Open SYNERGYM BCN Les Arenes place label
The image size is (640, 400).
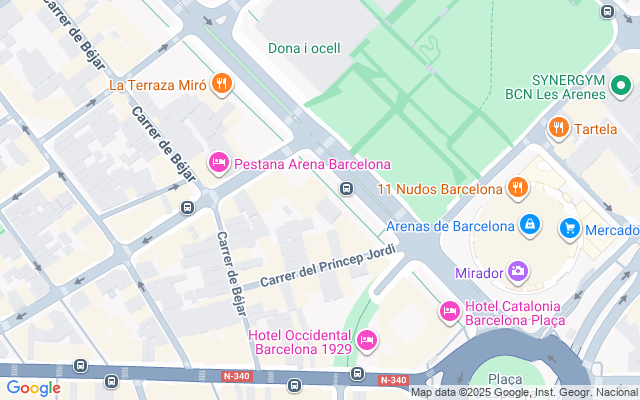click(x=568, y=86)
